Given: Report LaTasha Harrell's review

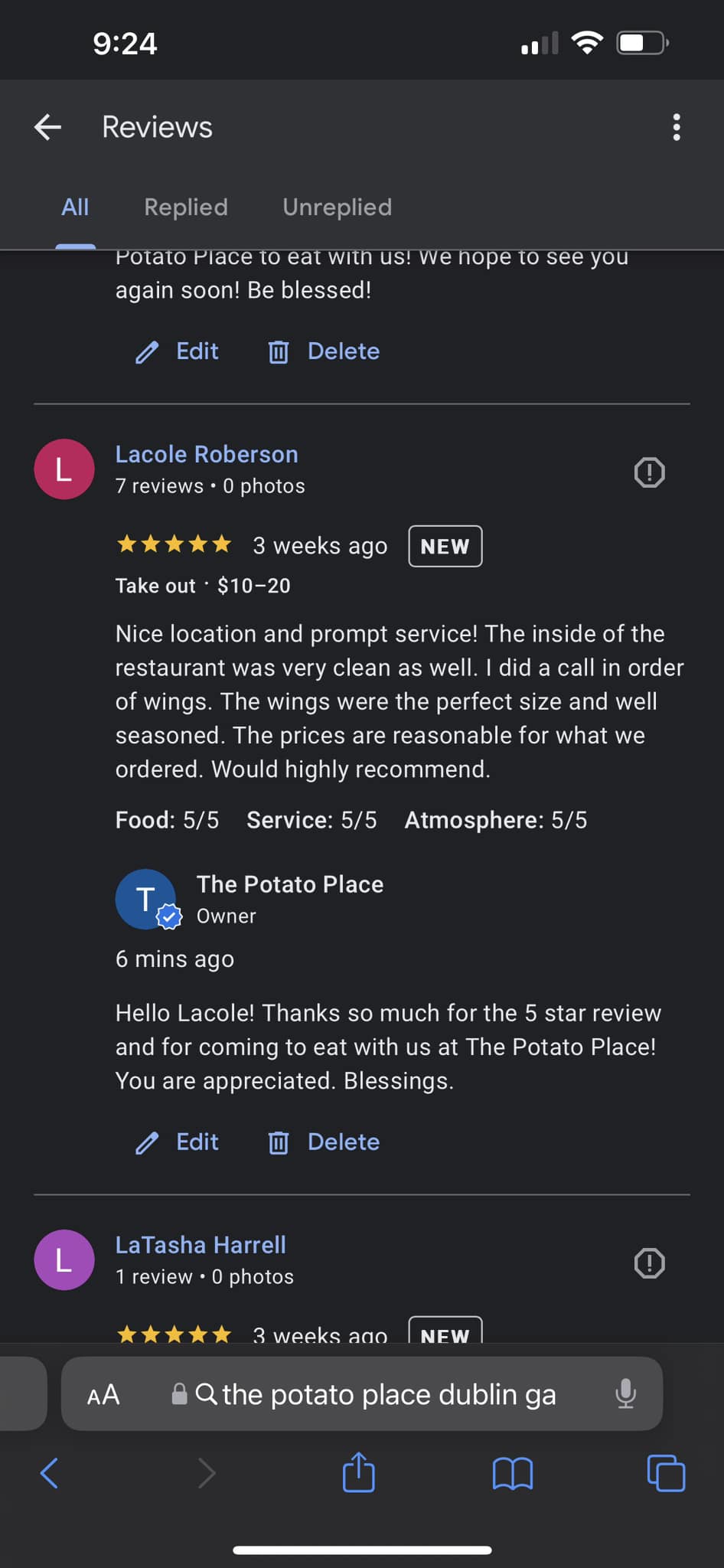Looking at the screenshot, I should (649, 1263).
